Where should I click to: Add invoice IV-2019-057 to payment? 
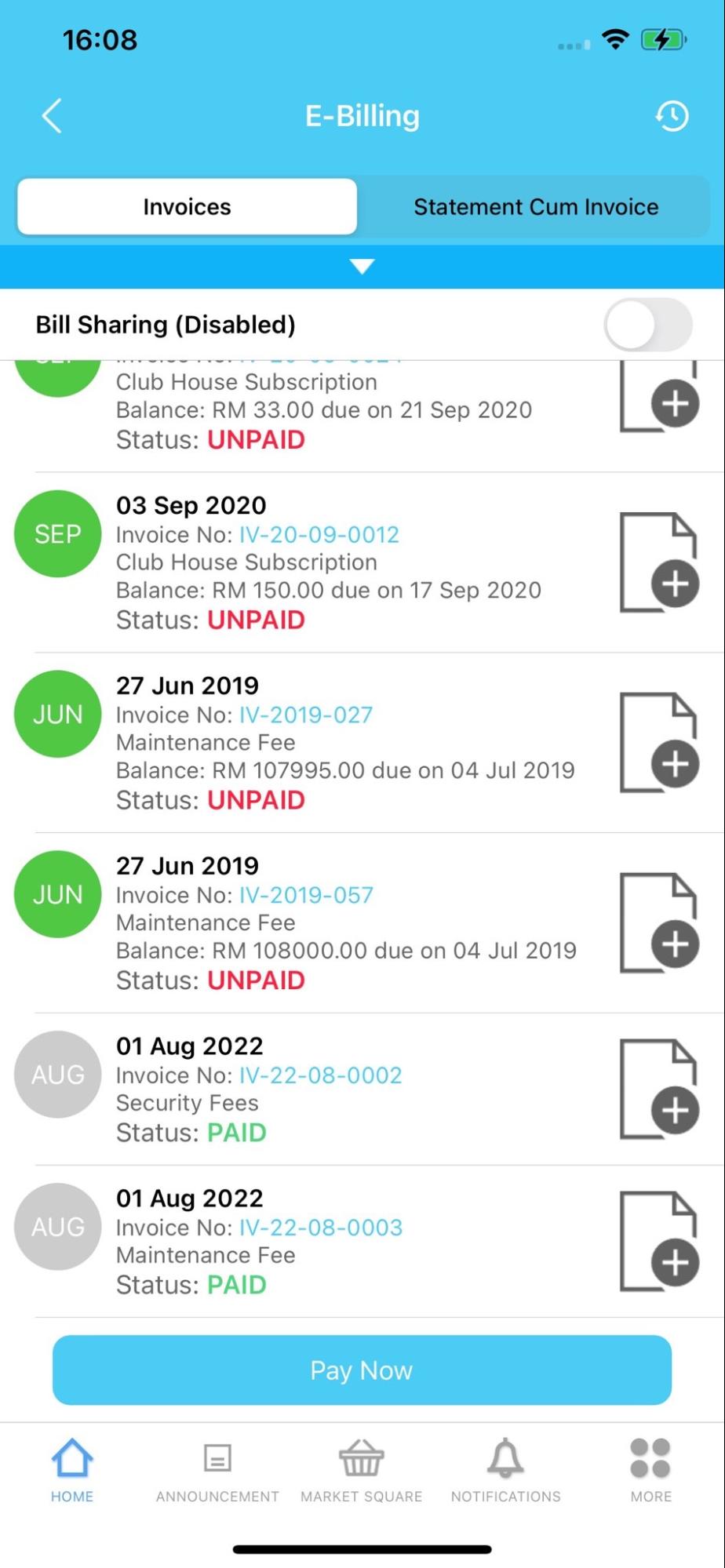[659, 923]
